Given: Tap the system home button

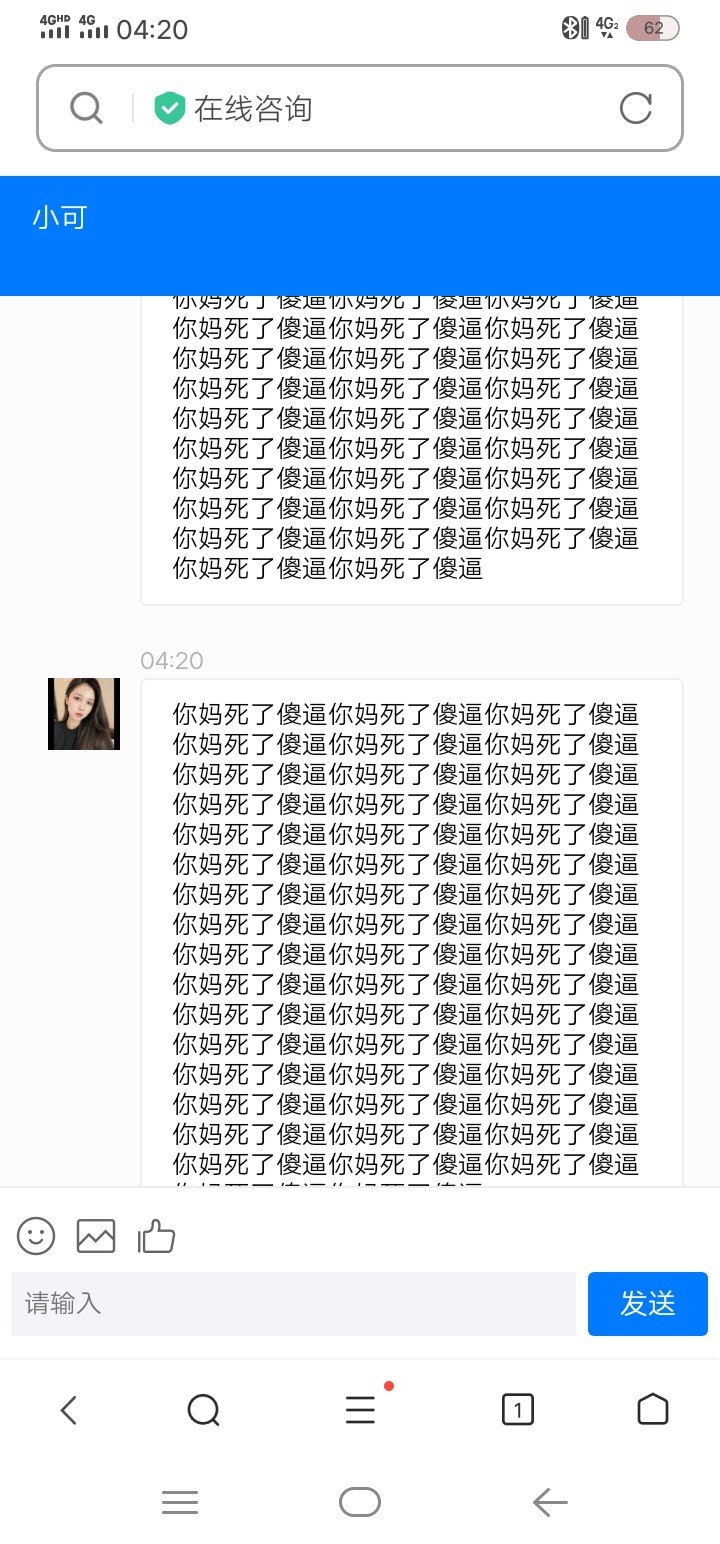Looking at the screenshot, I should tap(360, 1502).
